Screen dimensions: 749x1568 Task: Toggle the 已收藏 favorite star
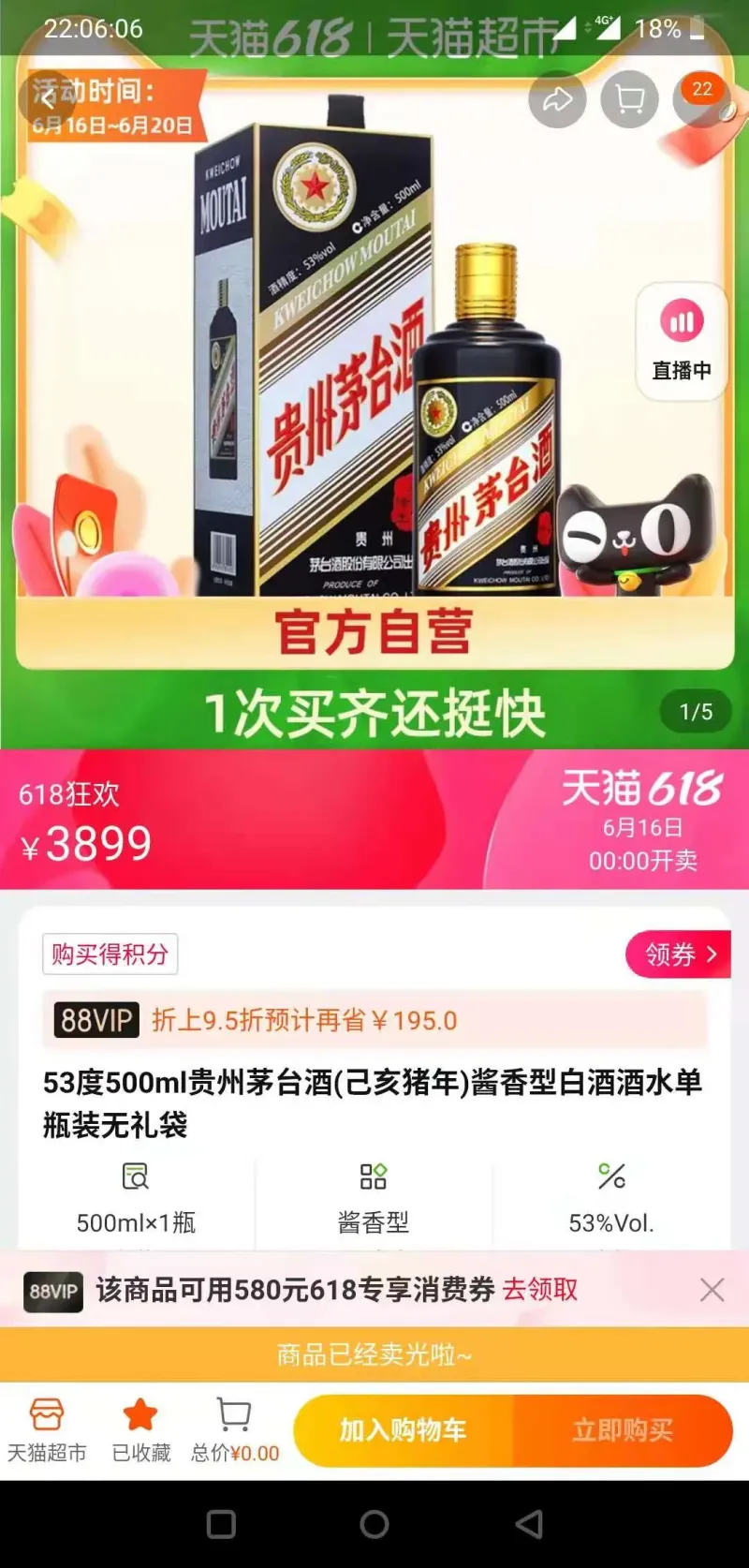point(140,1429)
